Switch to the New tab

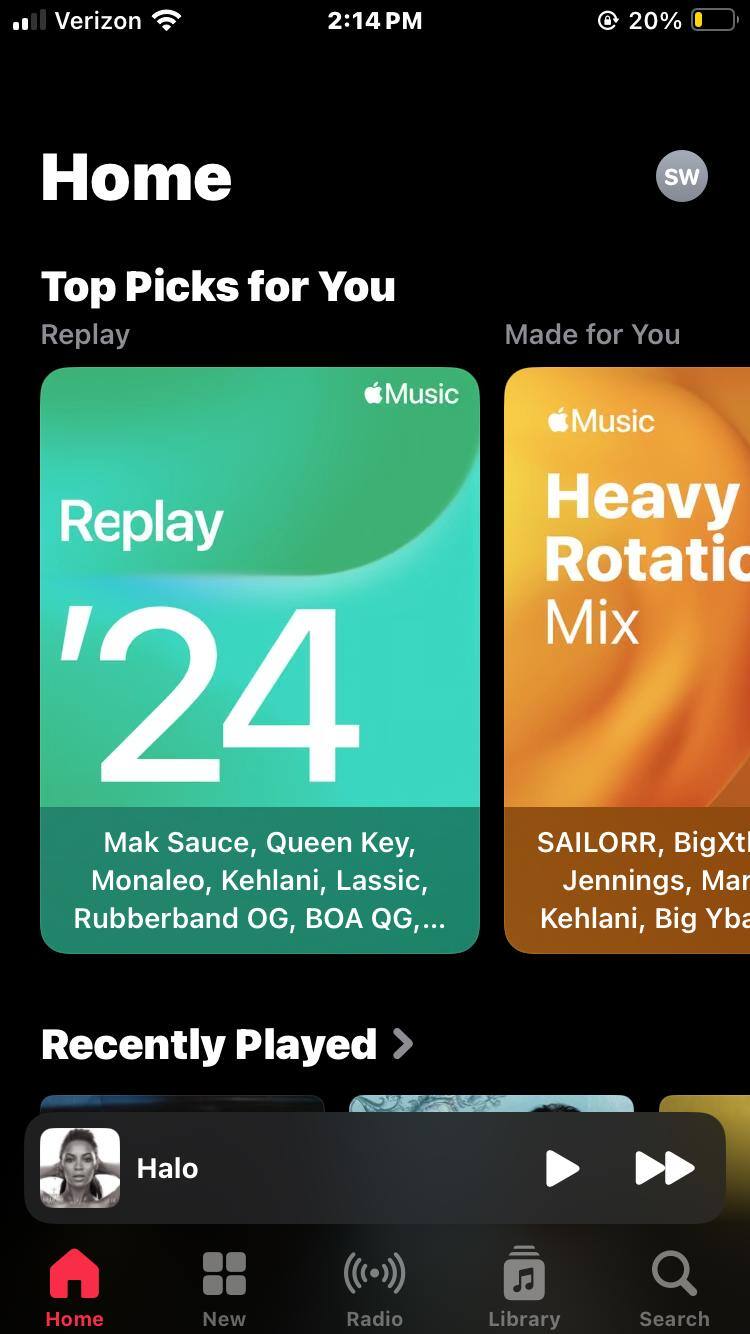click(x=224, y=1288)
